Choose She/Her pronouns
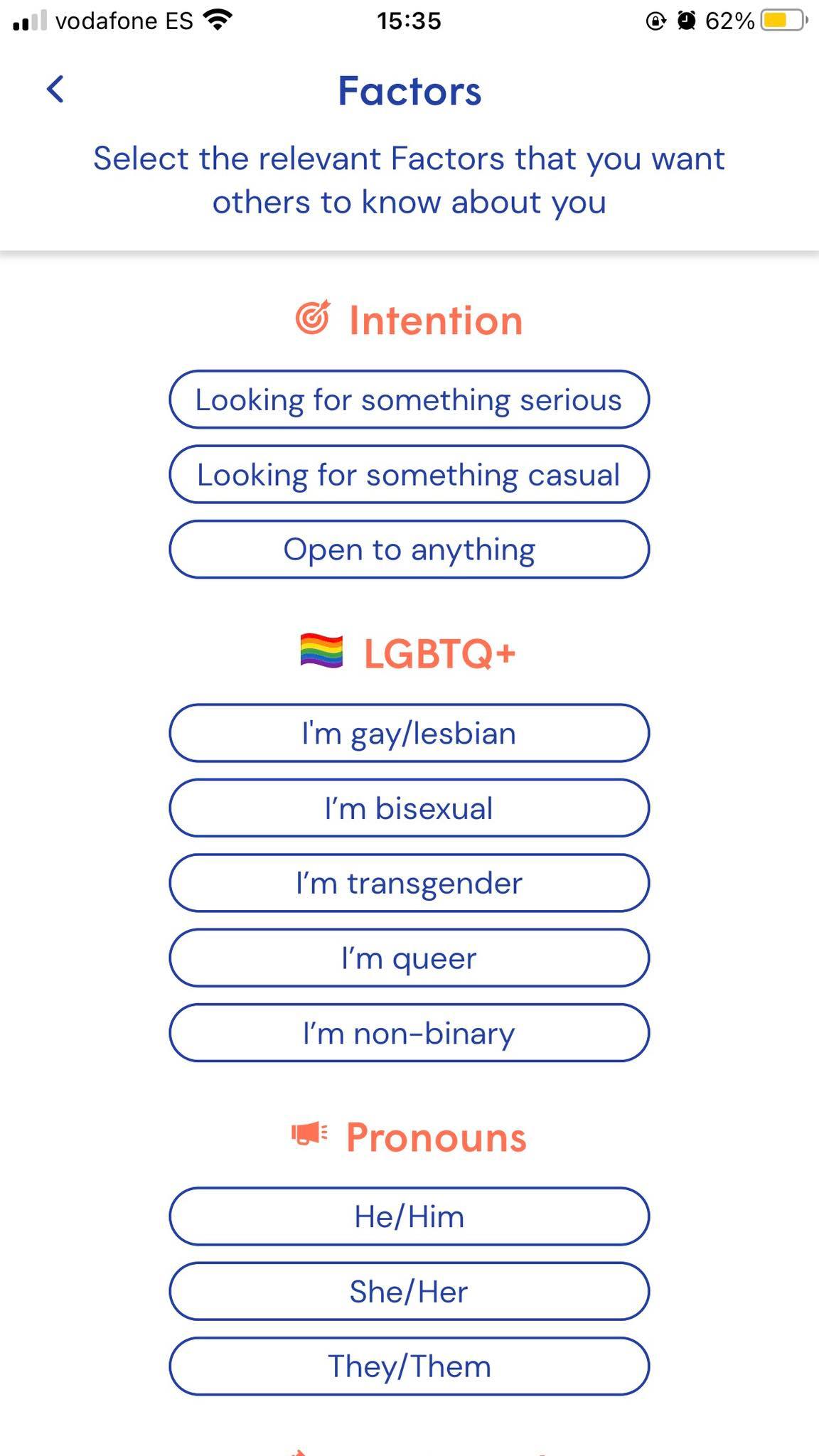The width and height of the screenshot is (819, 1456). coord(409,1291)
